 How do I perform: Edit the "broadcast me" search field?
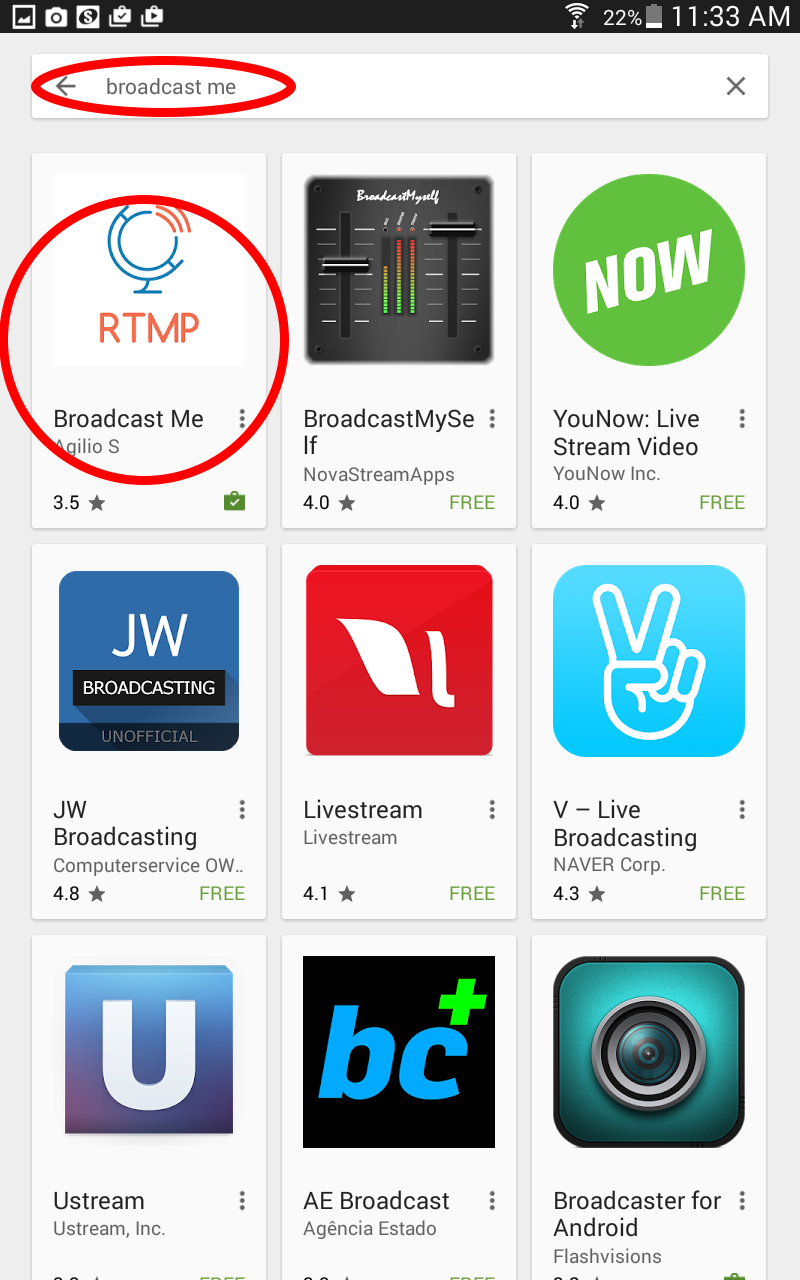[x=400, y=86]
